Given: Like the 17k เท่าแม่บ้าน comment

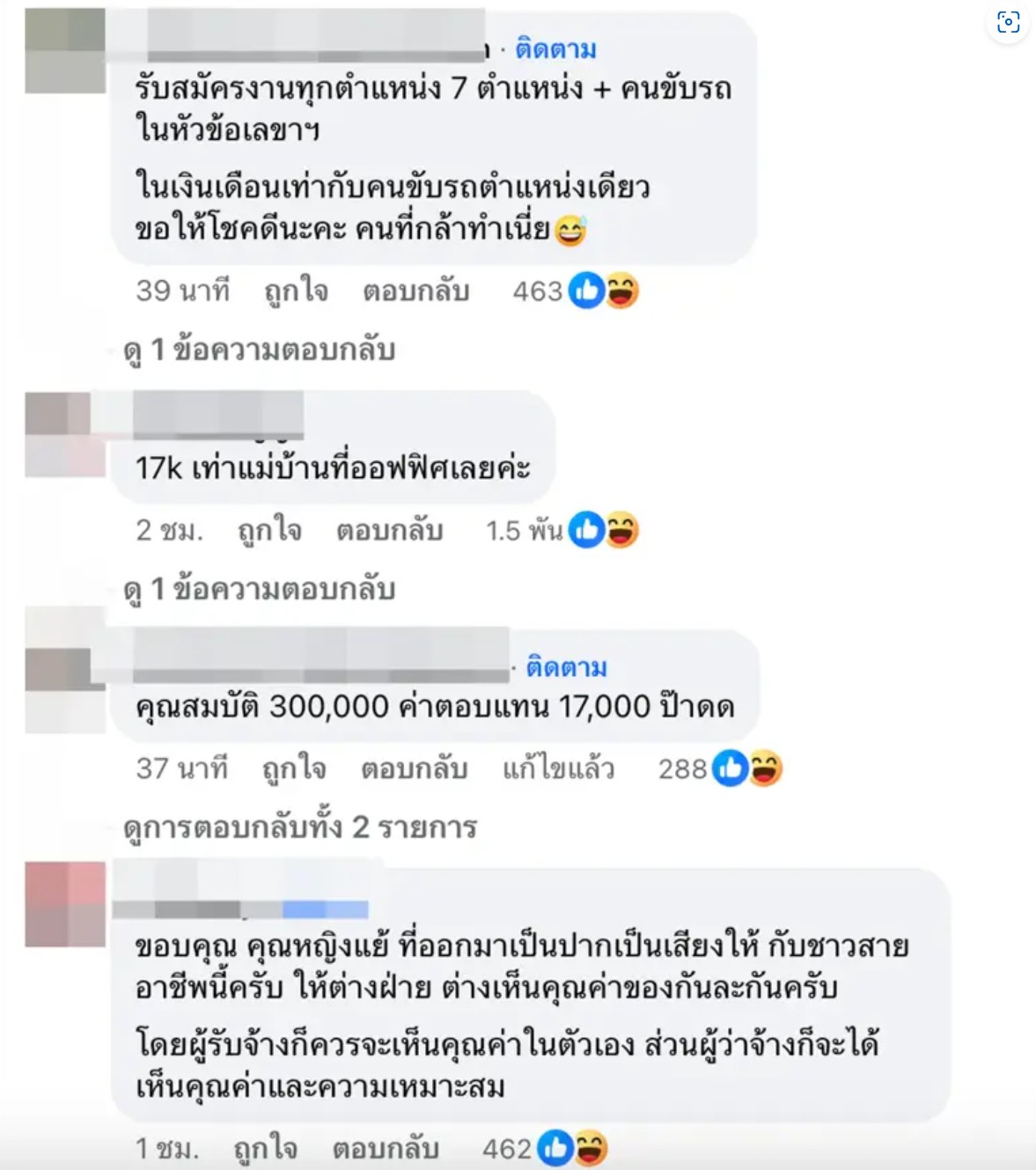Looking at the screenshot, I should point(269,530).
